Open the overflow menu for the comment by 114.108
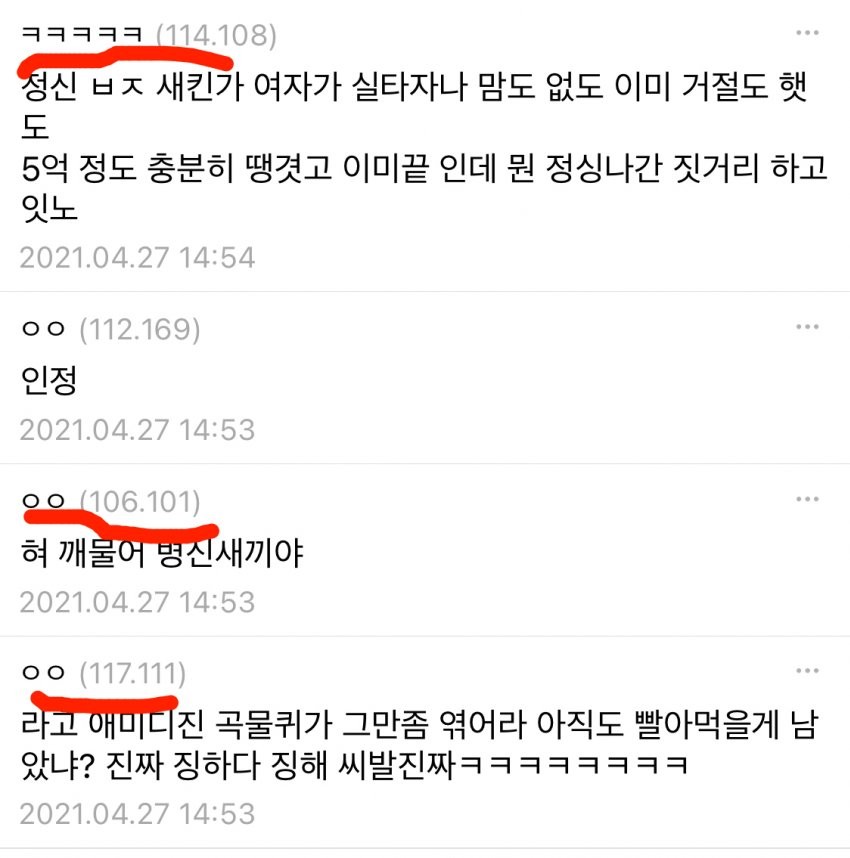This screenshot has height=858, width=850. point(808,33)
